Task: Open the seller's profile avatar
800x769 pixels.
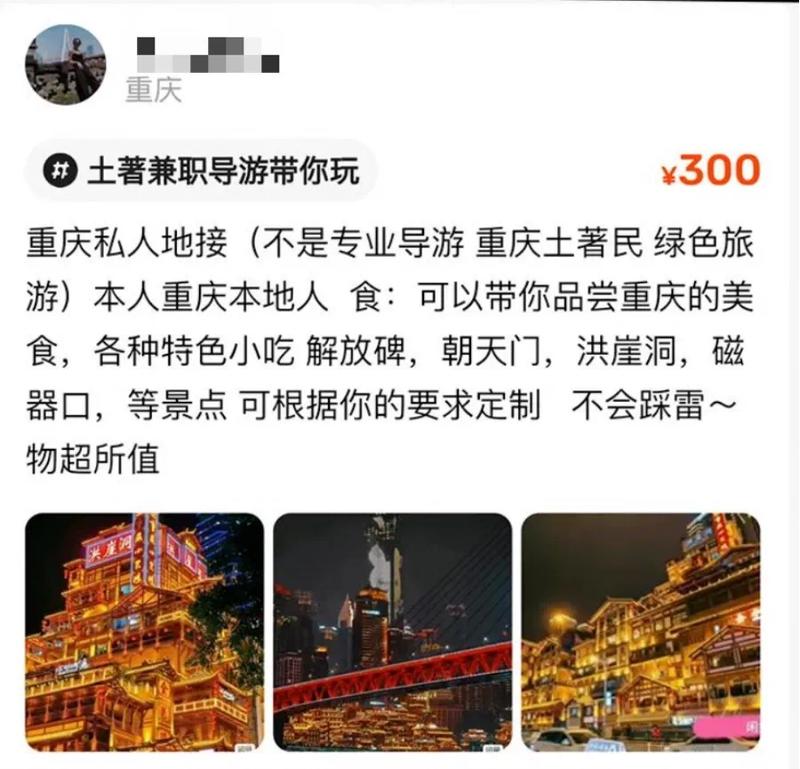Action: pyautogui.click(x=65, y=64)
